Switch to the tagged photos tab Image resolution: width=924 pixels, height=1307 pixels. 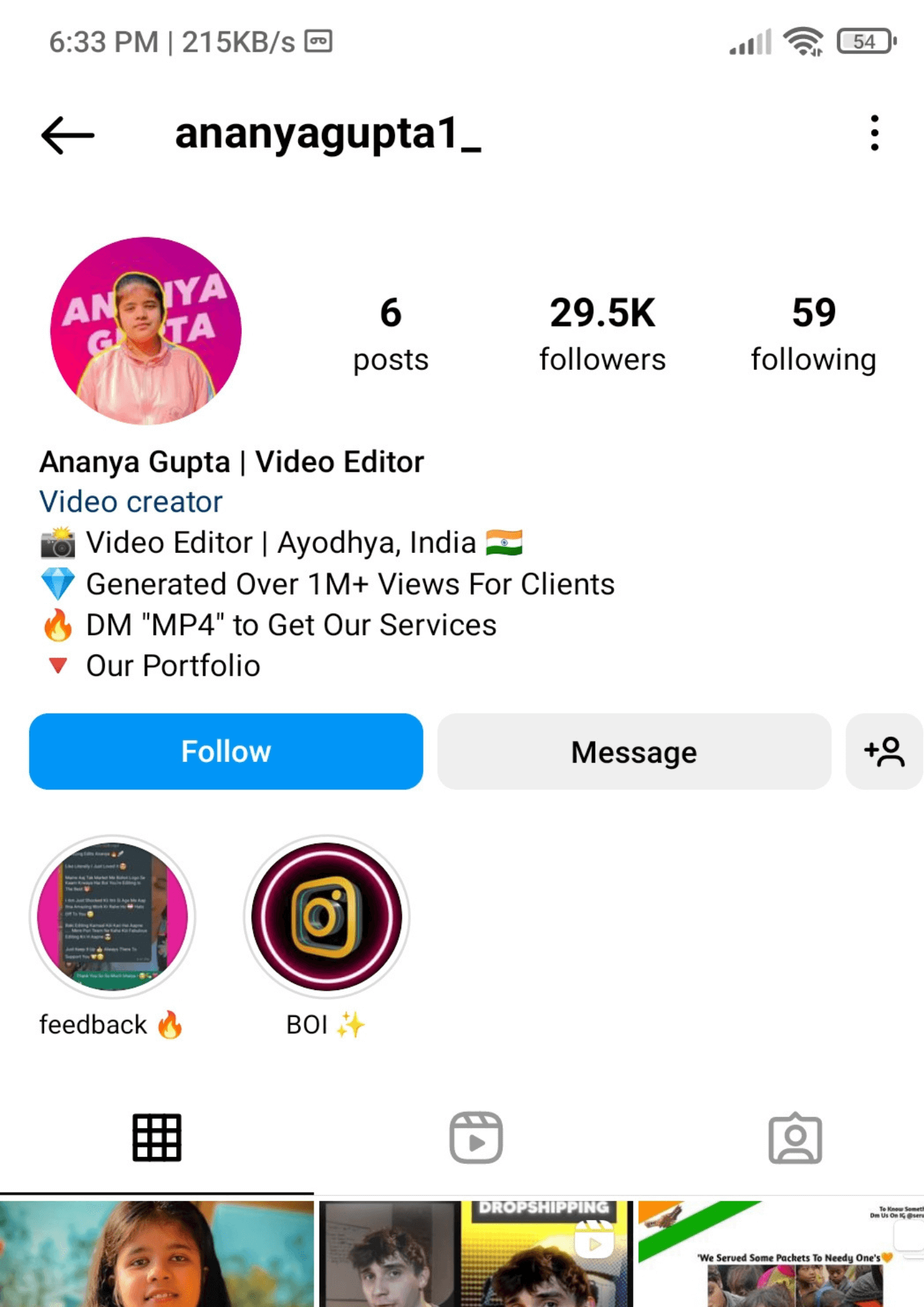(x=795, y=1138)
